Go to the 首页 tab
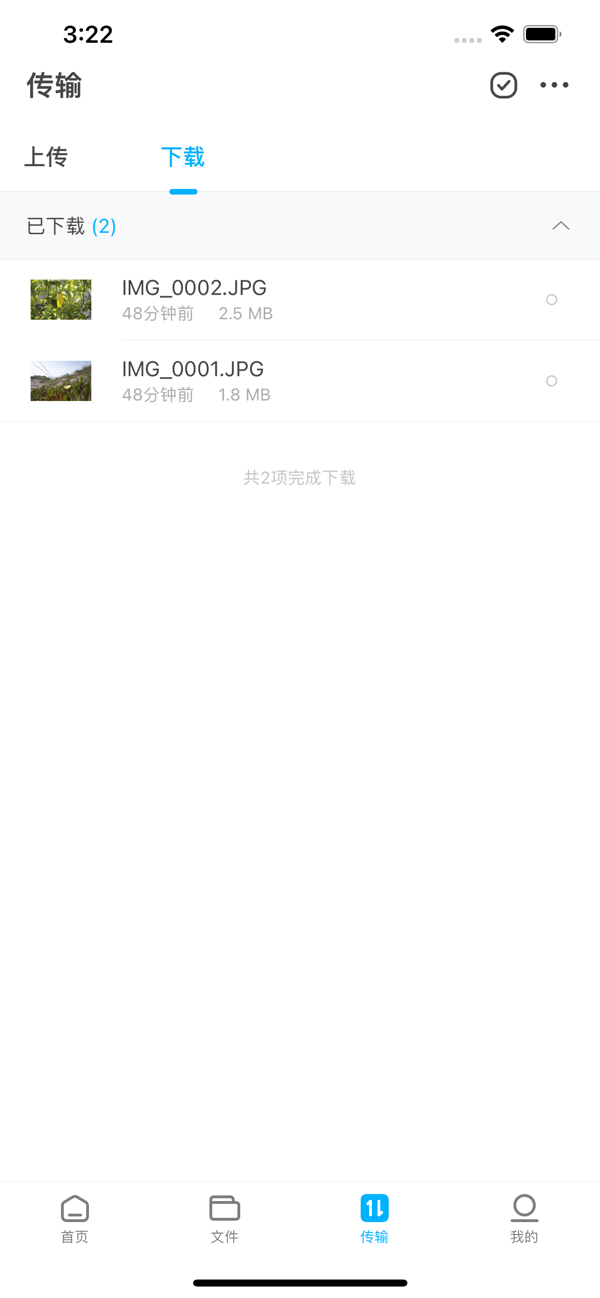Image resolution: width=600 pixels, height=1298 pixels. click(x=75, y=1218)
